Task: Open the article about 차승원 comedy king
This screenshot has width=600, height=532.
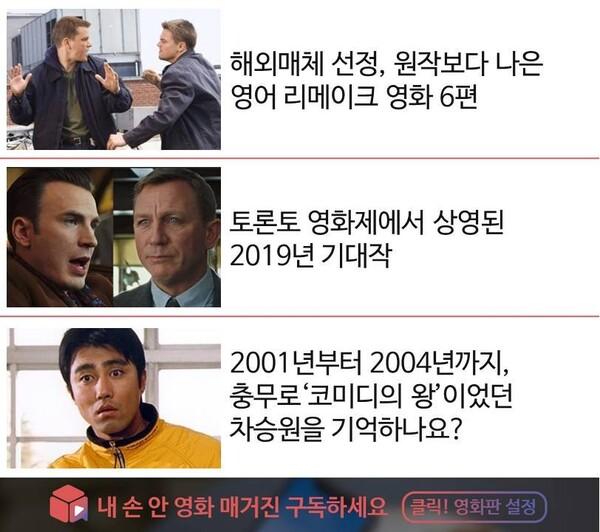Action: click(371, 397)
